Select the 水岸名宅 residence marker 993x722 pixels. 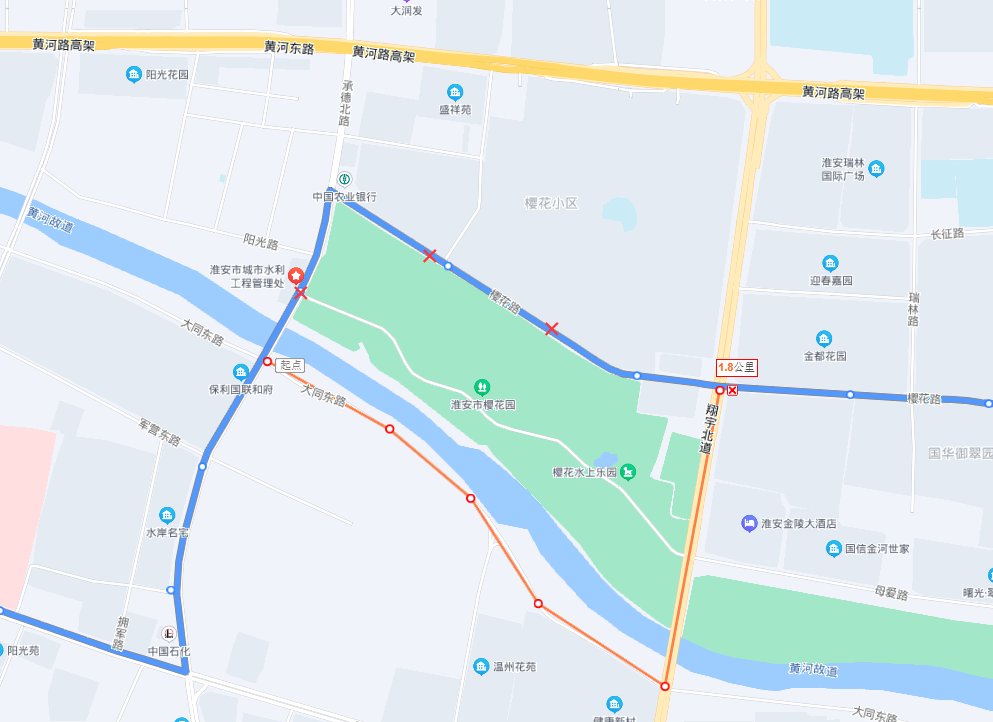click(x=167, y=515)
